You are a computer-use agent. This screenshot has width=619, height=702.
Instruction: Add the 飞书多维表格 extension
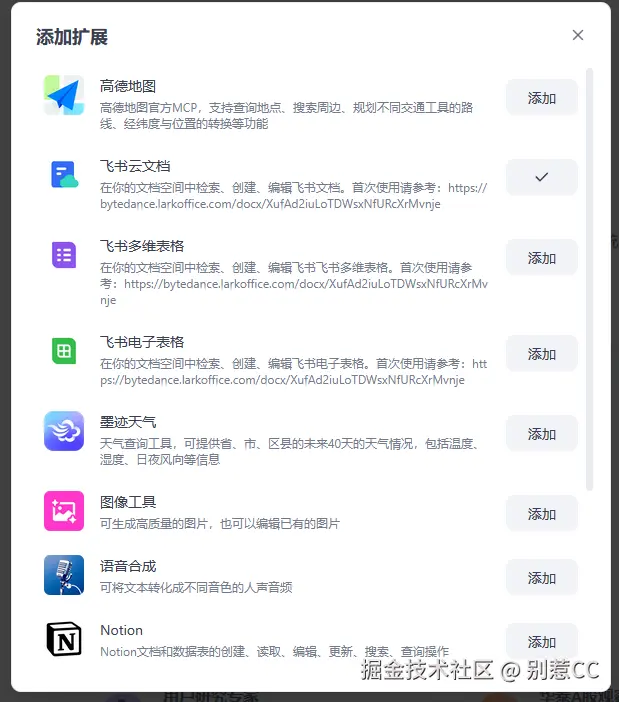point(541,258)
